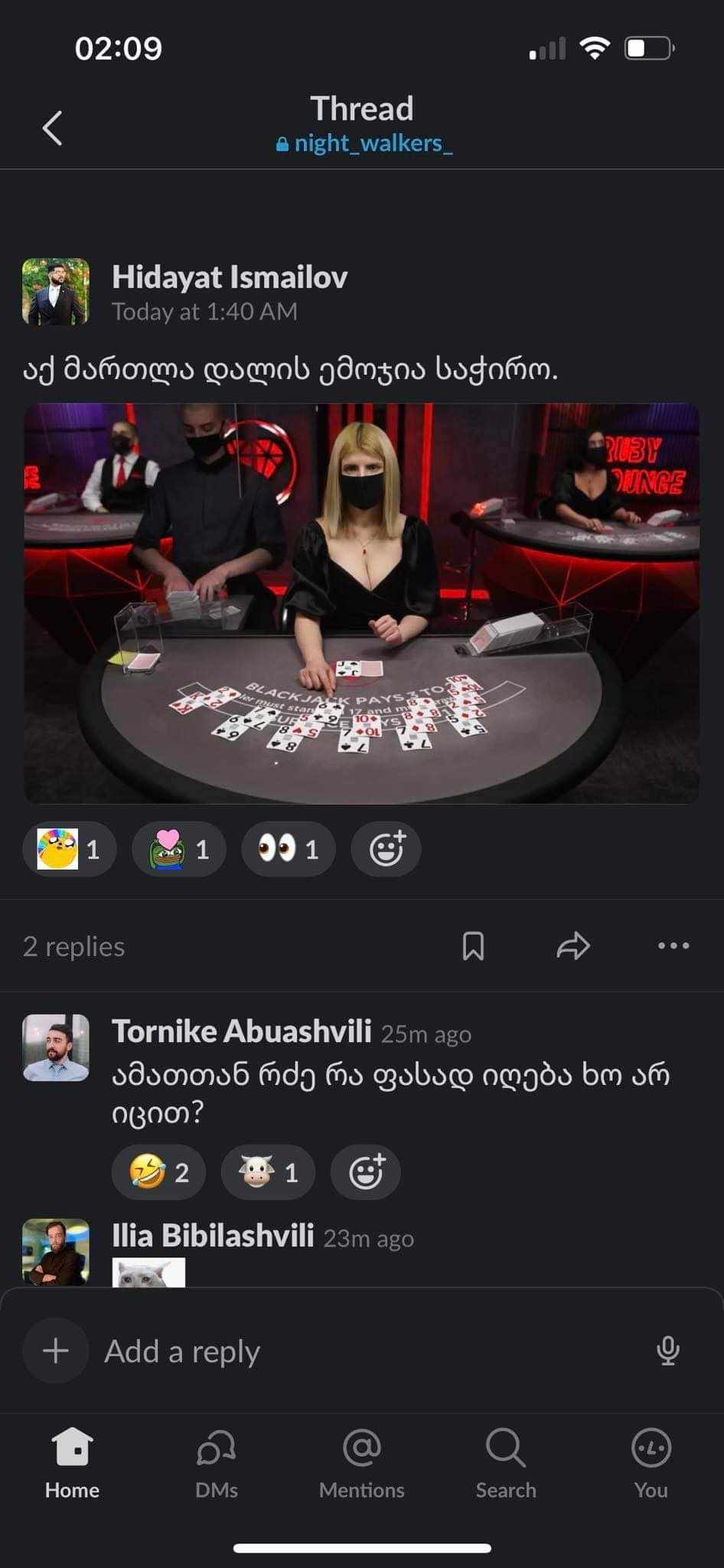Viewport: 724px width, 1568px height.
Task: Tap the 2 replies label
Action: [74, 946]
